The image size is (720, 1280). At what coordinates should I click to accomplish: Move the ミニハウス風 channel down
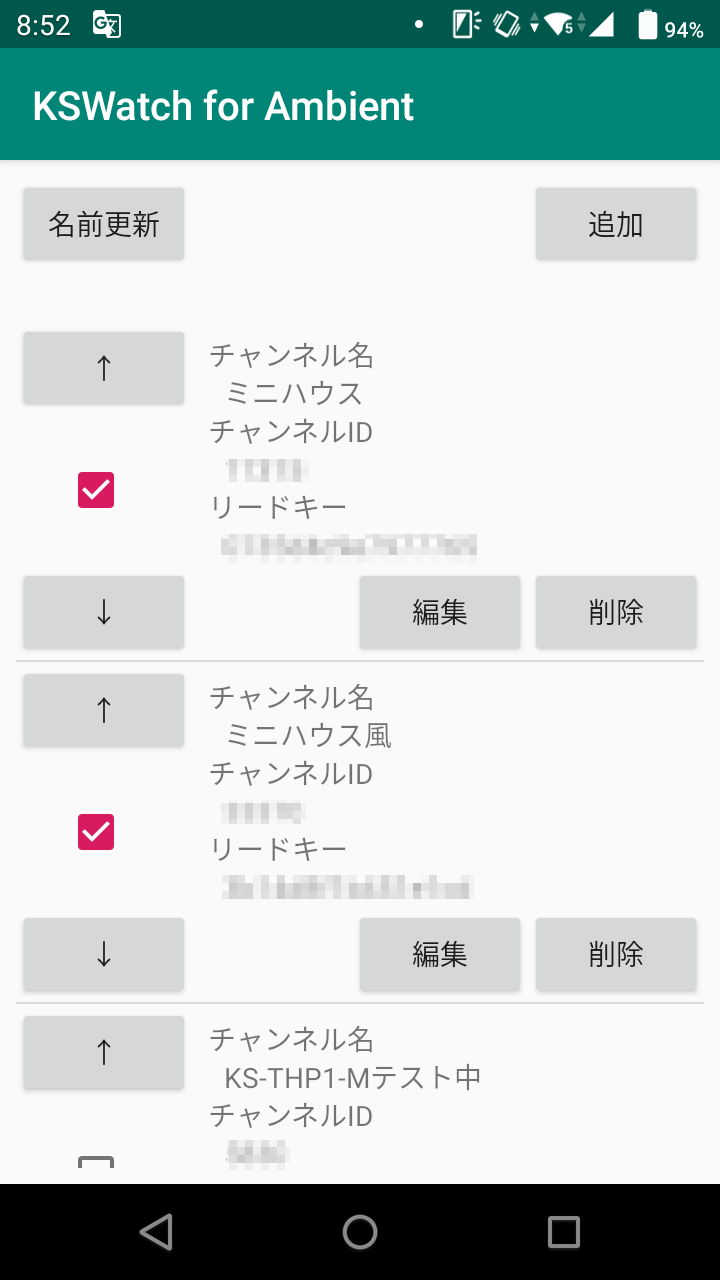coord(104,954)
